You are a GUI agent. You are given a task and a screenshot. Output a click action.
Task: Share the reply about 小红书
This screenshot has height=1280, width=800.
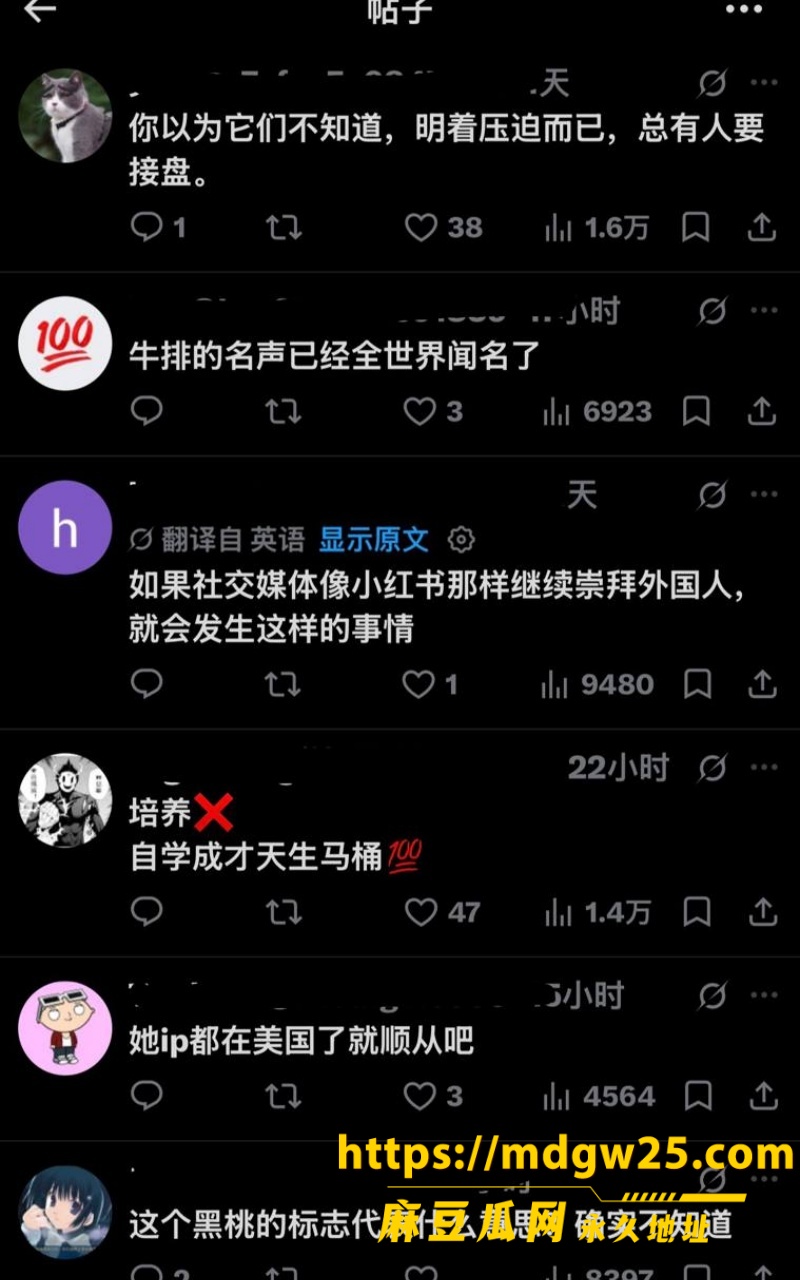pos(762,684)
